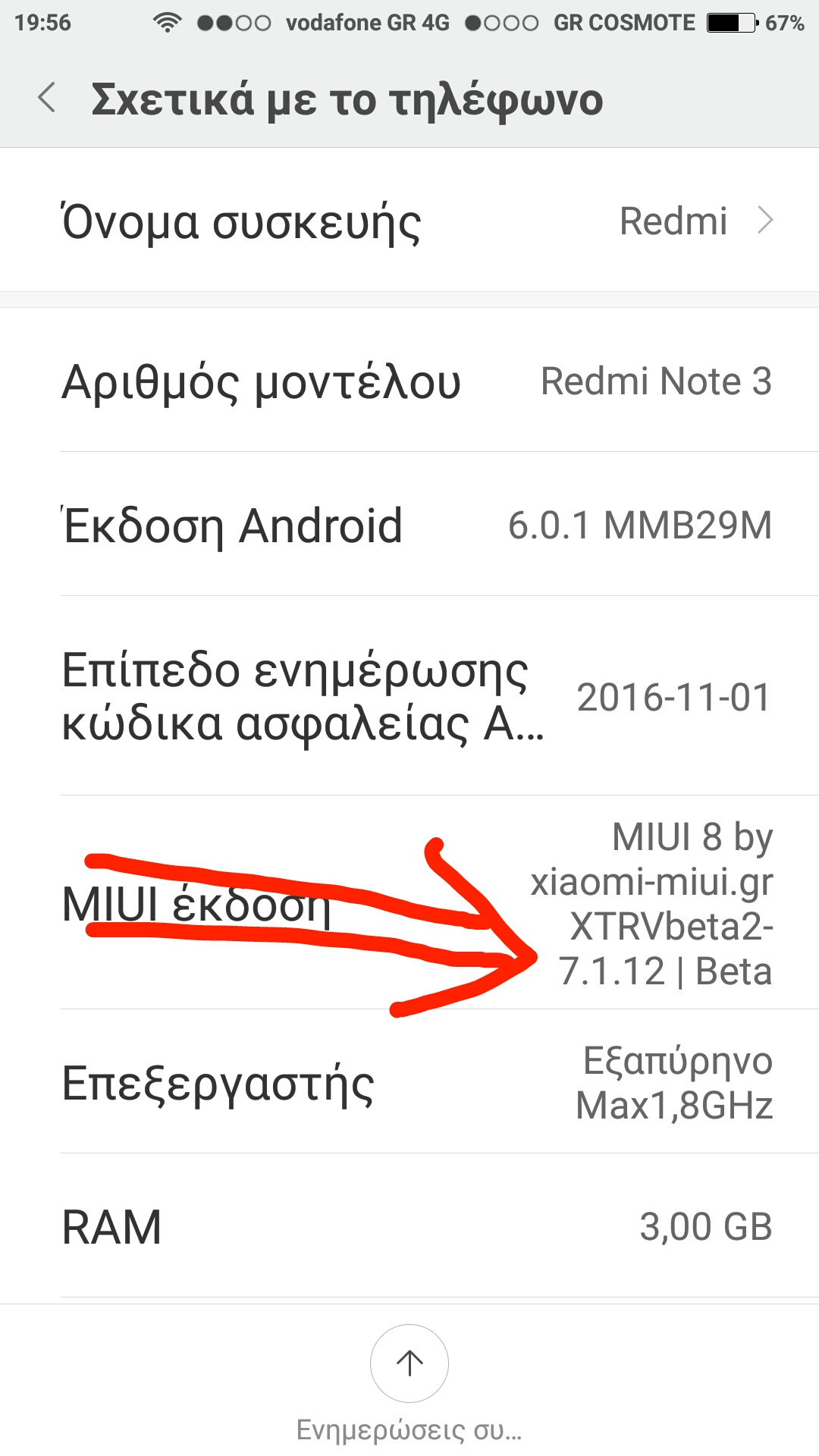Tap the Επεξεργαστής row

pos(409,1081)
